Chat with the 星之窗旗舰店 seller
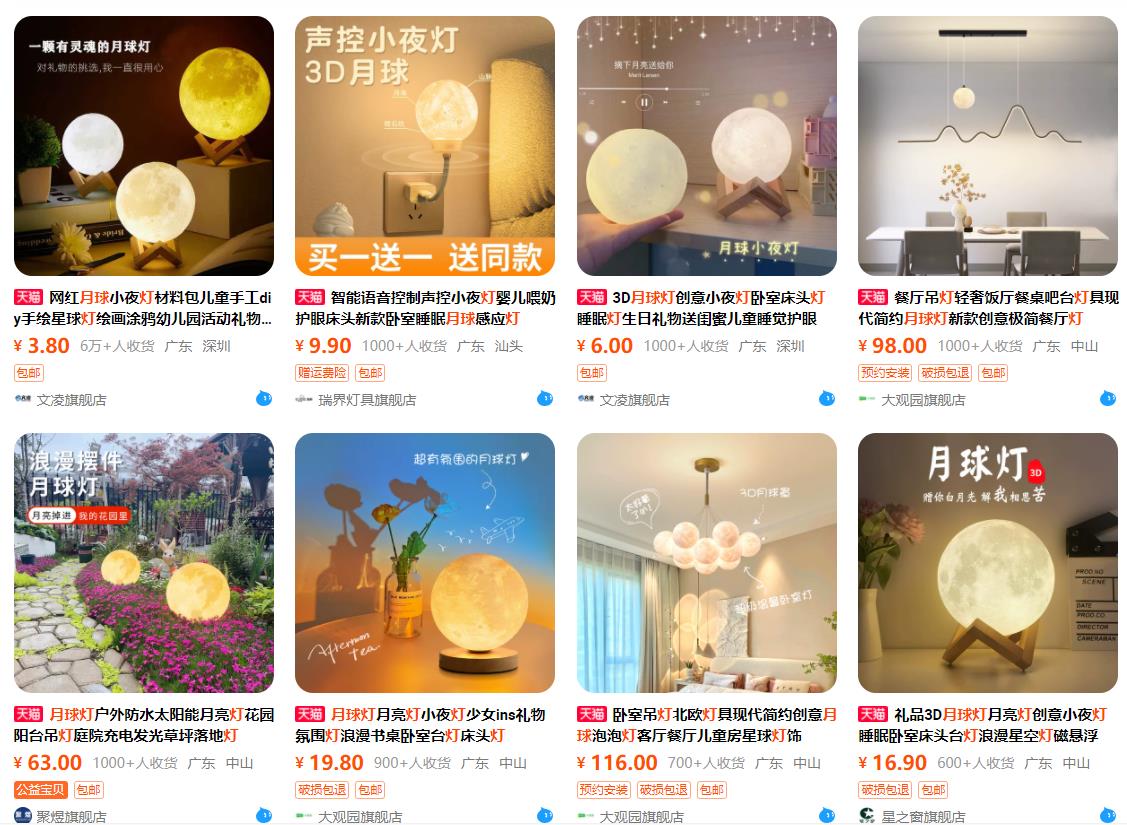Image resolution: width=1127 pixels, height=825 pixels. pyautogui.click(x=1107, y=815)
